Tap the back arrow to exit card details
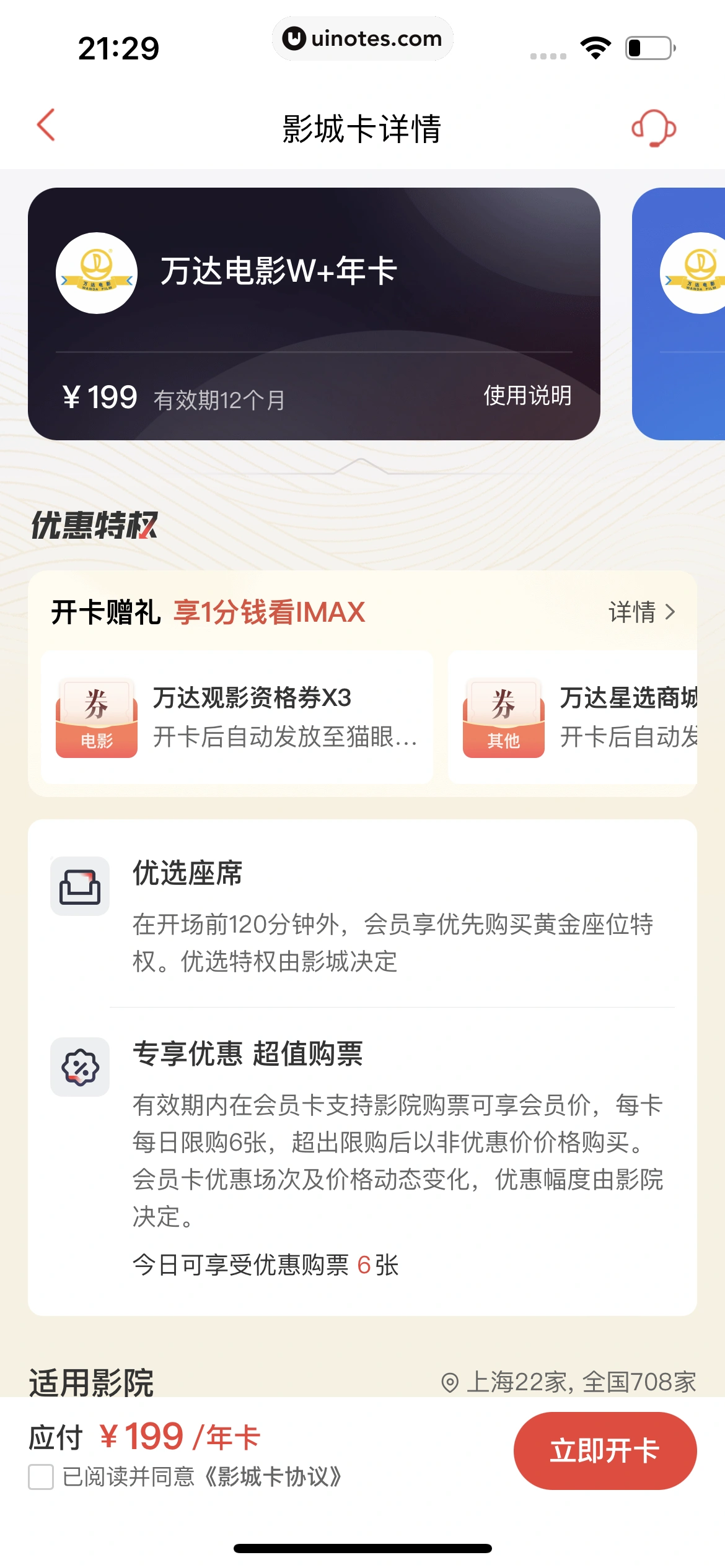This screenshot has height=1568, width=725. pos(46,124)
